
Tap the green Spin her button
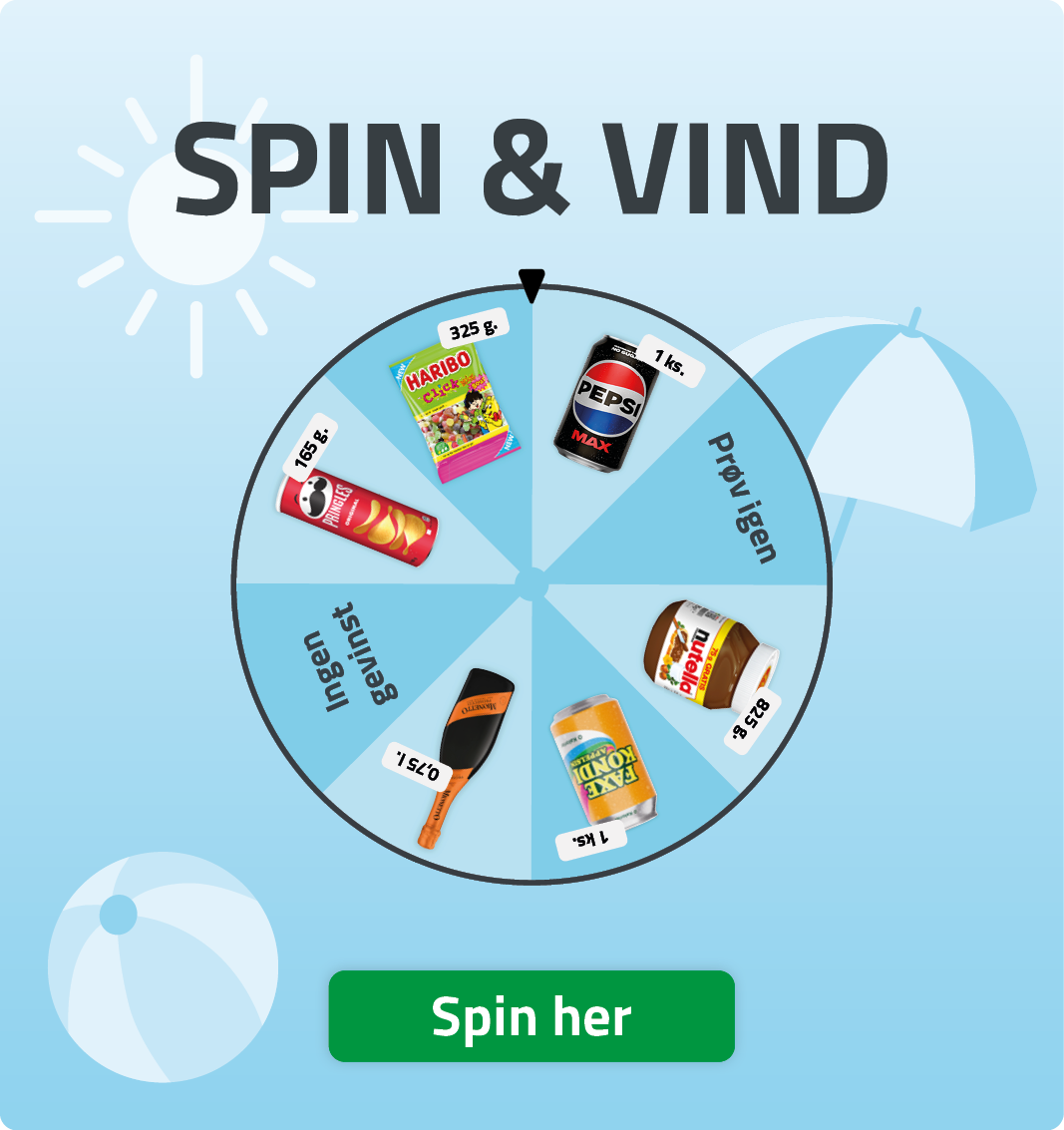coord(532,1015)
